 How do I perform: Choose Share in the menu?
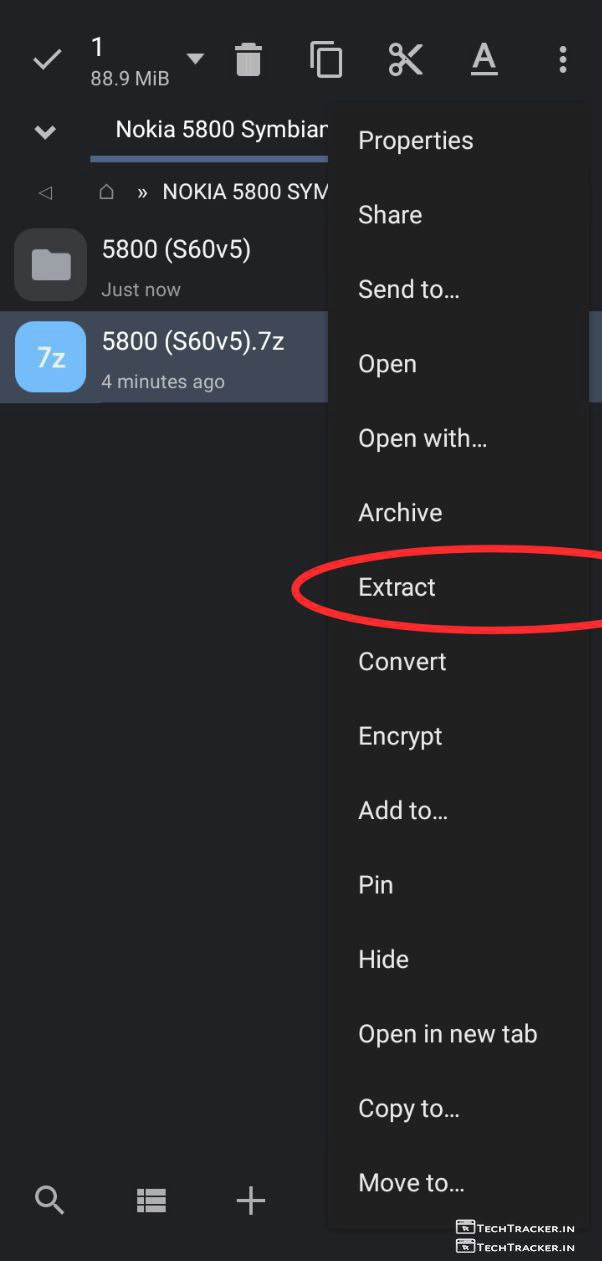390,215
